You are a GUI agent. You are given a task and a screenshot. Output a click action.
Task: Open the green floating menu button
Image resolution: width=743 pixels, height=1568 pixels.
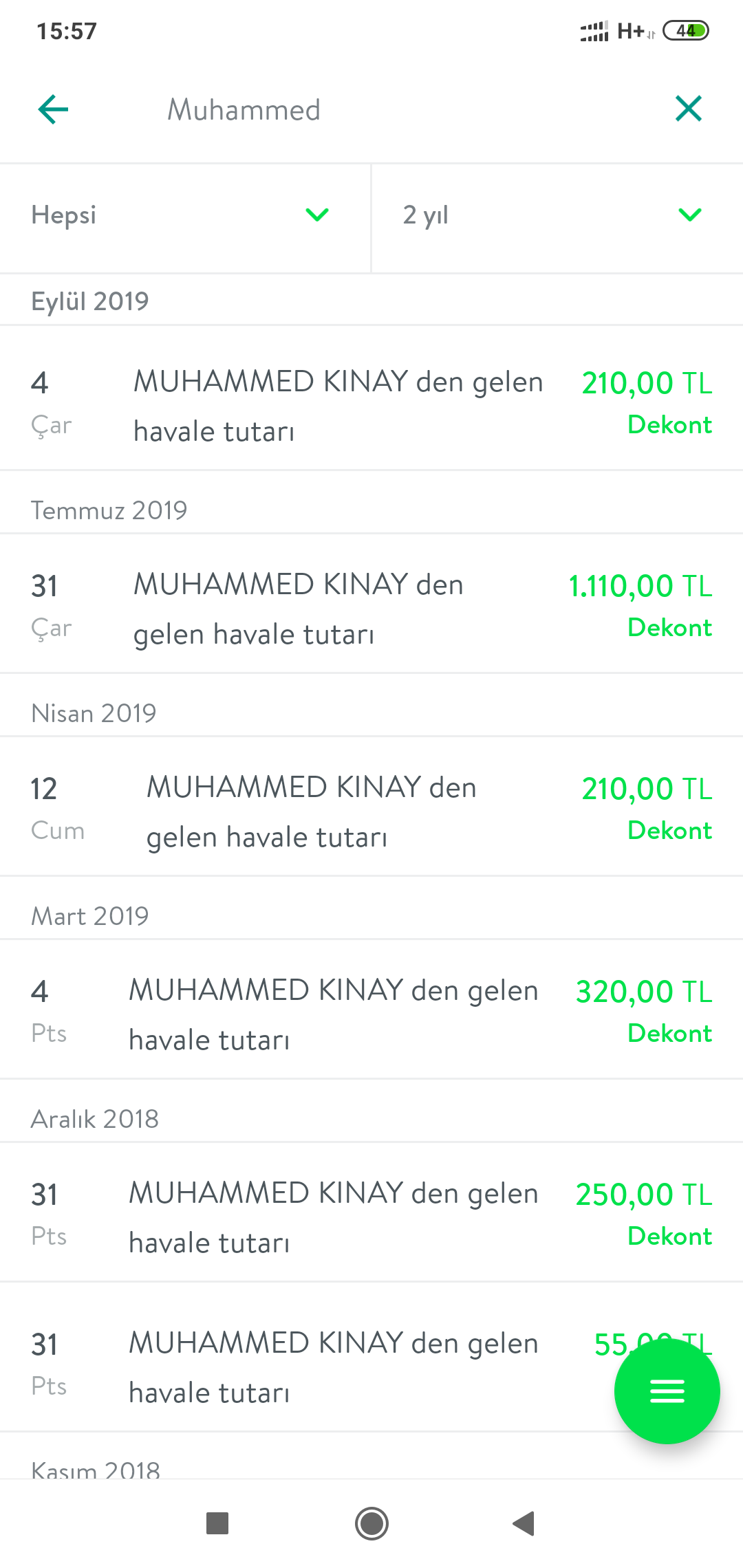667,1391
